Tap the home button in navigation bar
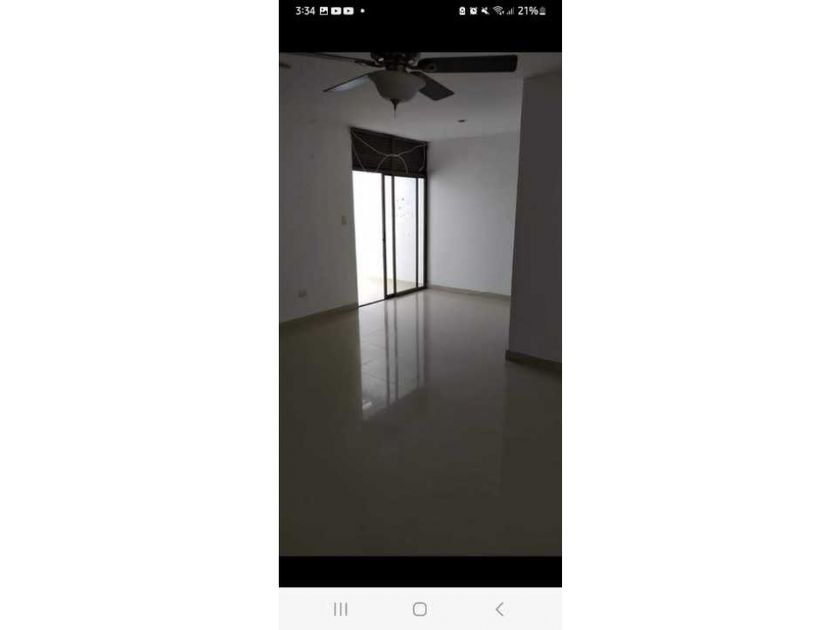Image resolution: width=840 pixels, height=630 pixels. [x=420, y=609]
